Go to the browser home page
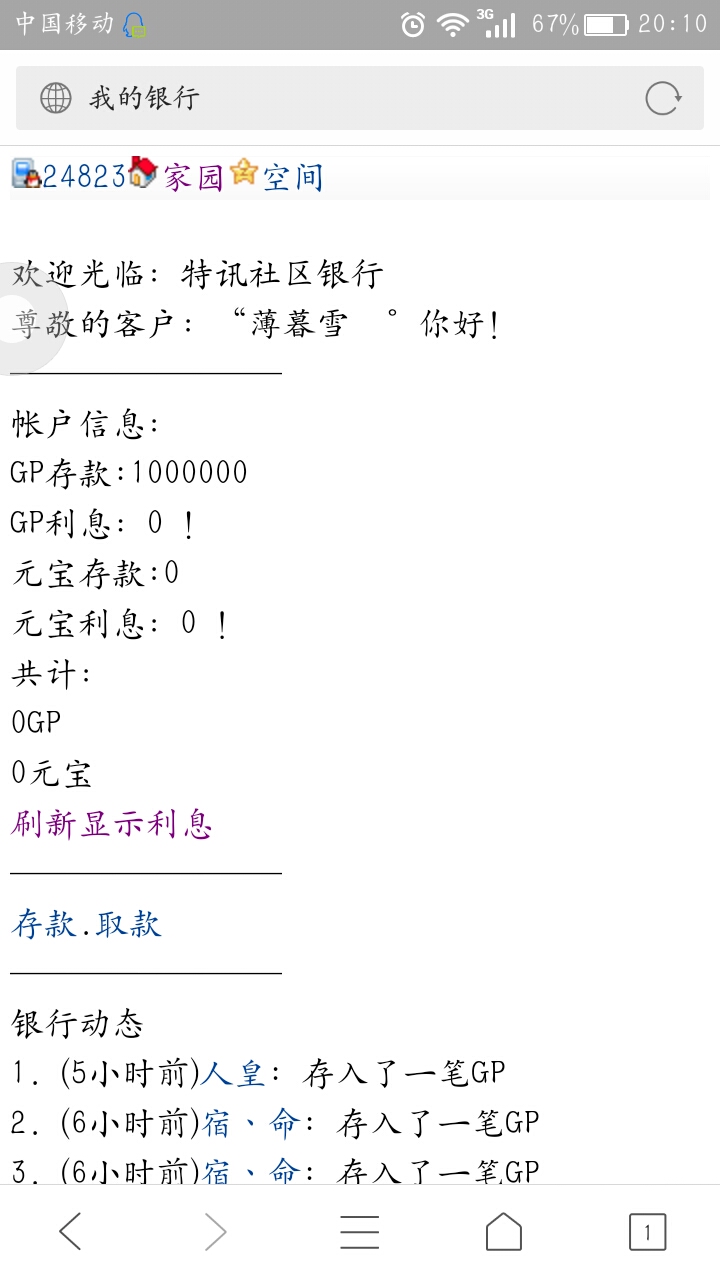Image resolution: width=720 pixels, height=1280 pixels. click(504, 1232)
